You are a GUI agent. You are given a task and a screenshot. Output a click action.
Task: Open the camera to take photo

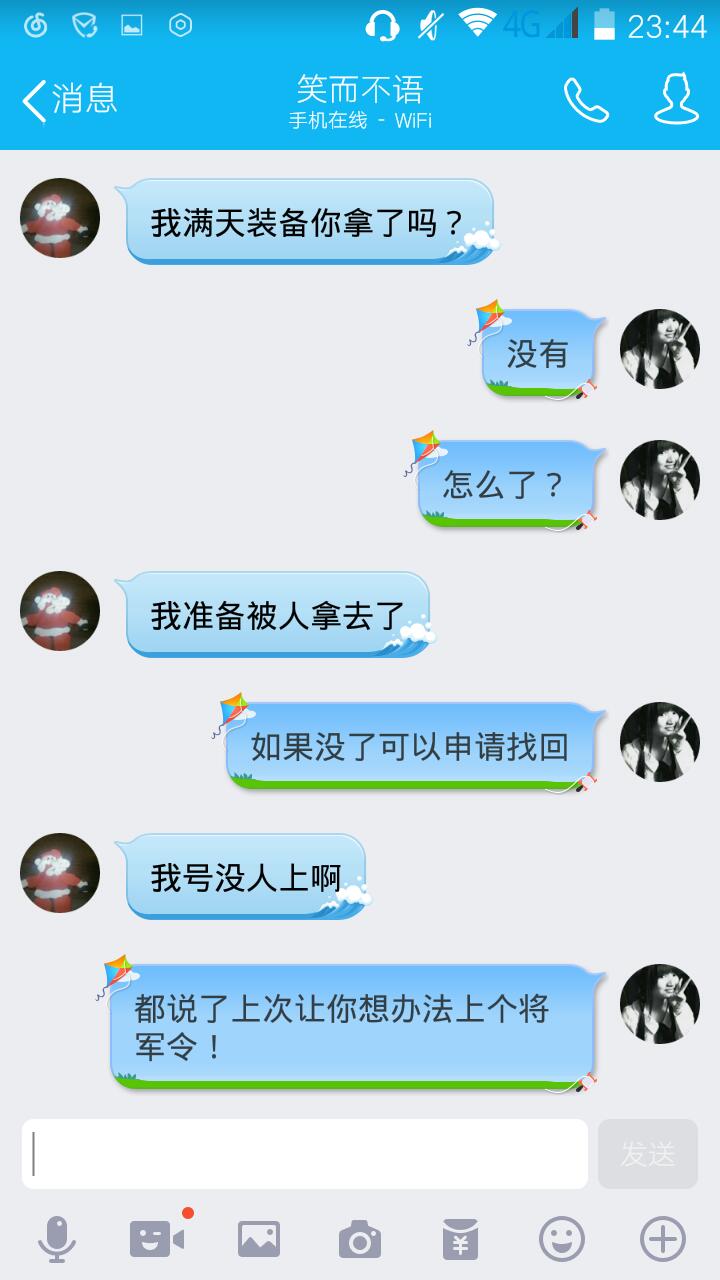click(360, 1240)
